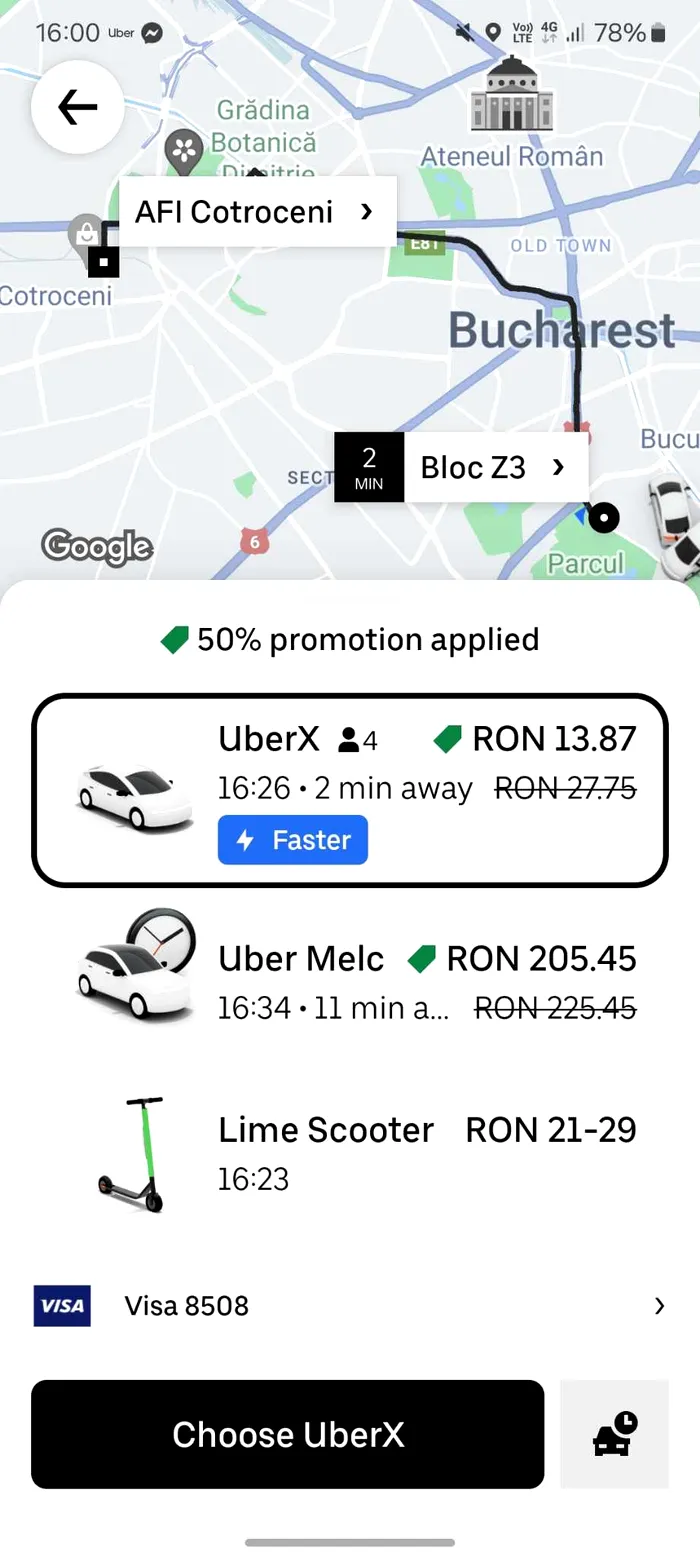
Task: Go back using the arrow button
Action: tap(77, 107)
